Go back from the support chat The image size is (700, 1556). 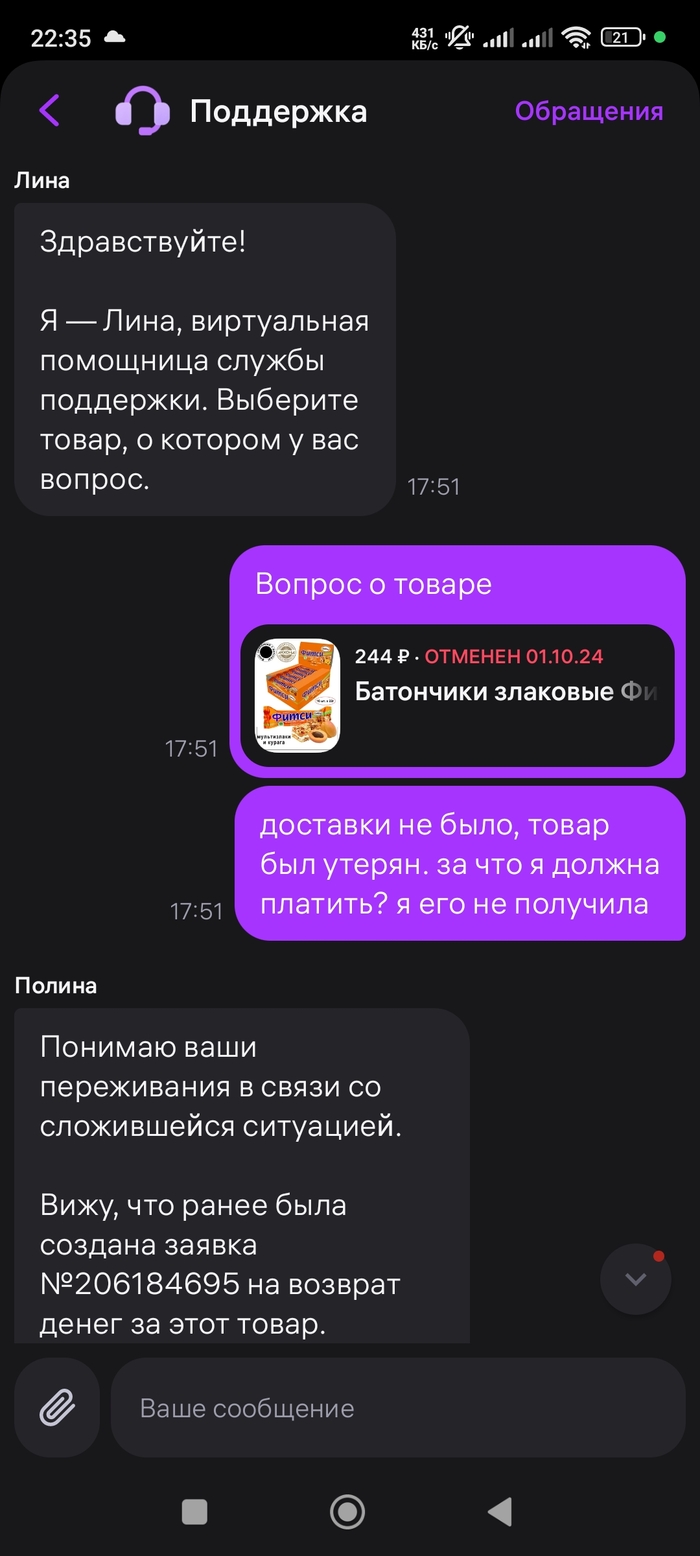[49, 110]
